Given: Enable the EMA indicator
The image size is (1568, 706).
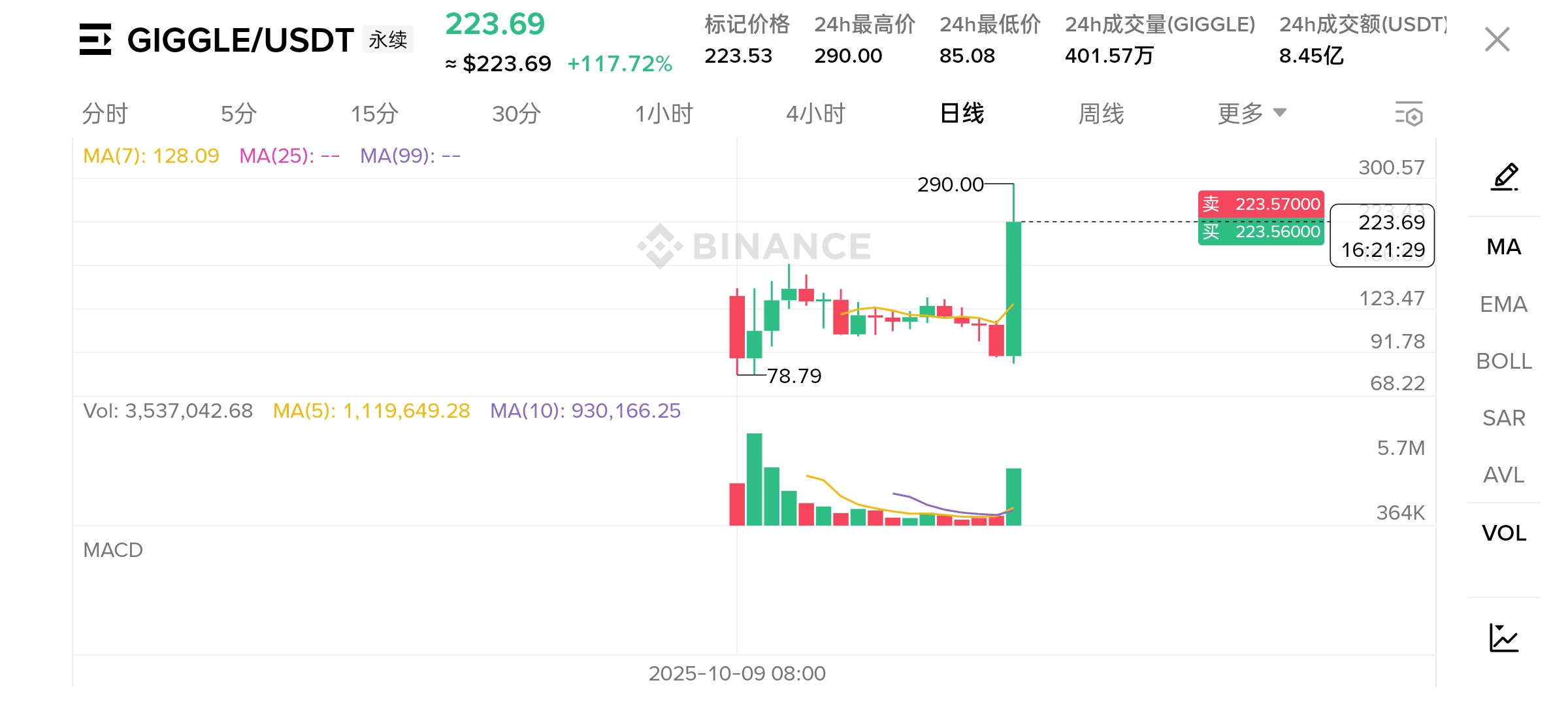Looking at the screenshot, I should (x=1504, y=304).
